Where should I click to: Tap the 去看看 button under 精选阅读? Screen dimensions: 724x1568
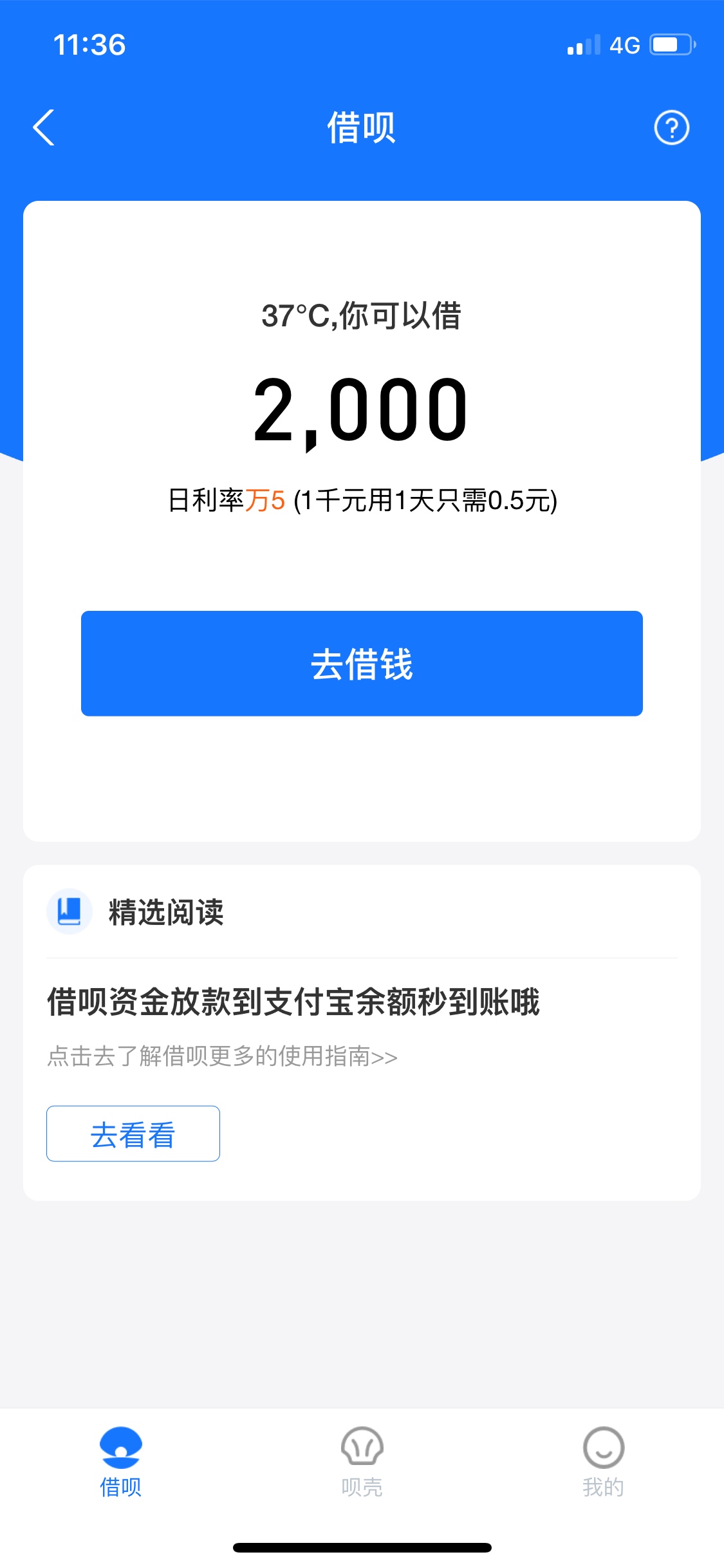[133, 1134]
